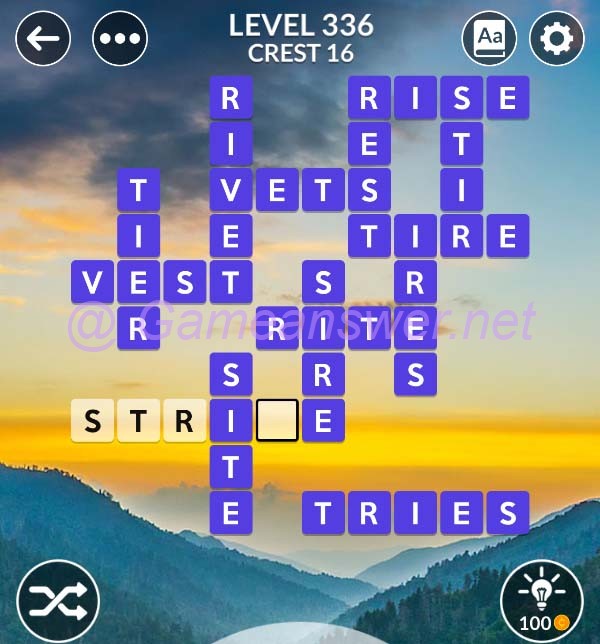Shuffle the letters
The height and width of the screenshot is (644, 600).
[58, 601]
